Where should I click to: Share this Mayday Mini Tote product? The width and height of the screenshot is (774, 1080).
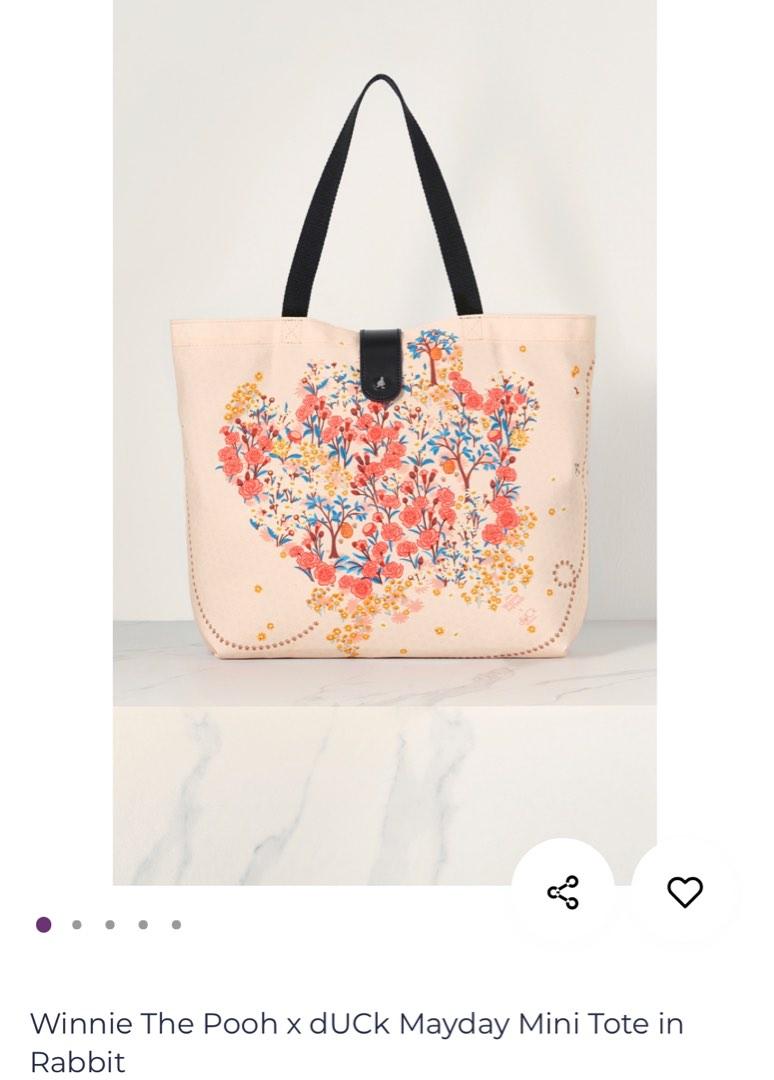click(x=563, y=891)
